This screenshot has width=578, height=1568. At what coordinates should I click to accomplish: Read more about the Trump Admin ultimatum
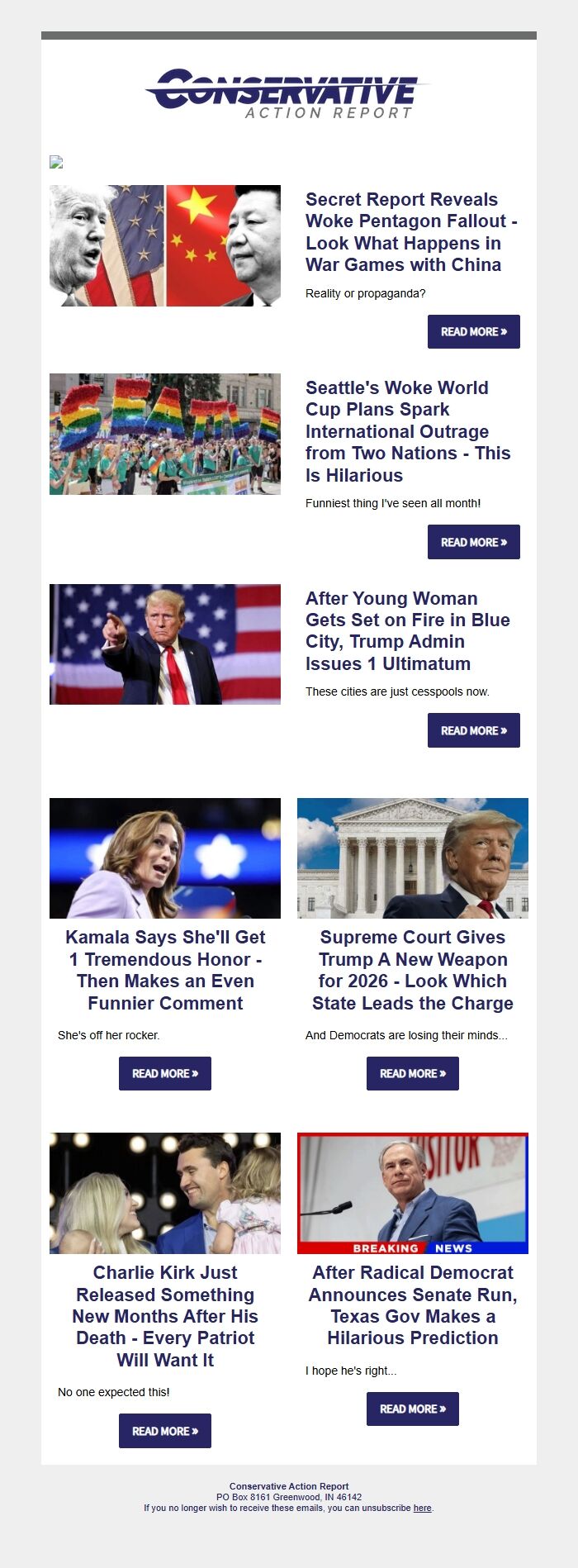click(473, 730)
